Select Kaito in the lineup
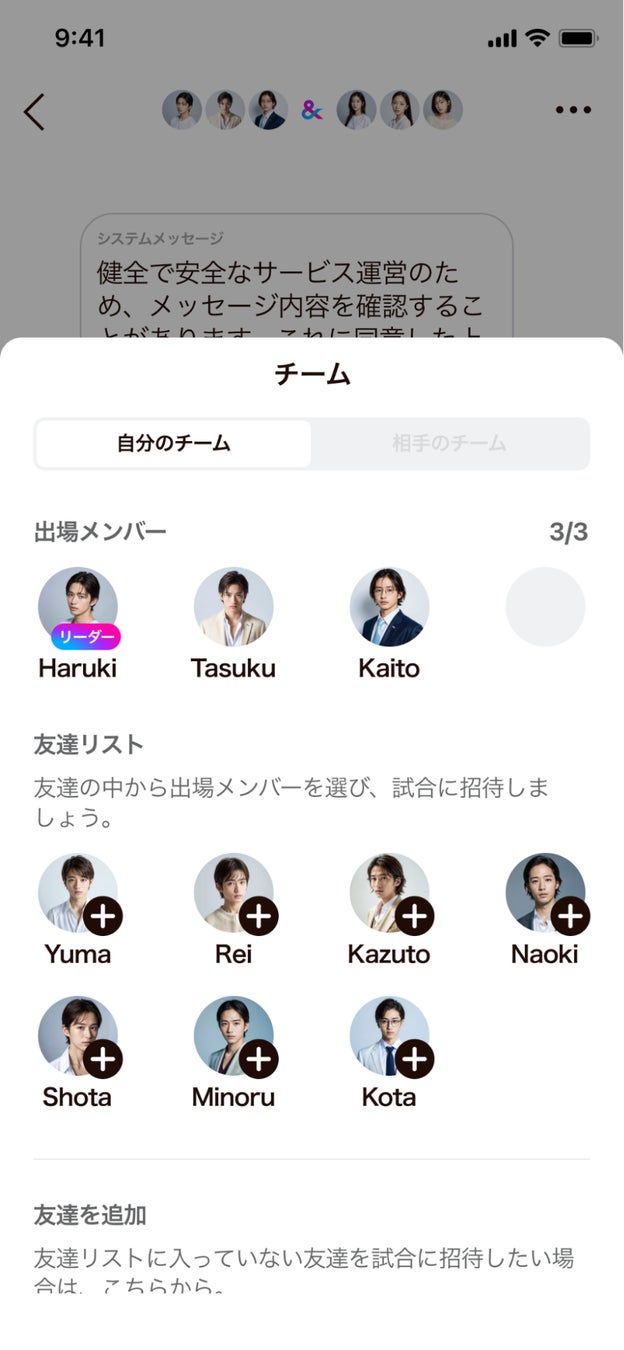This screenshot has width=624, height=1350. [x=389, y=607]
